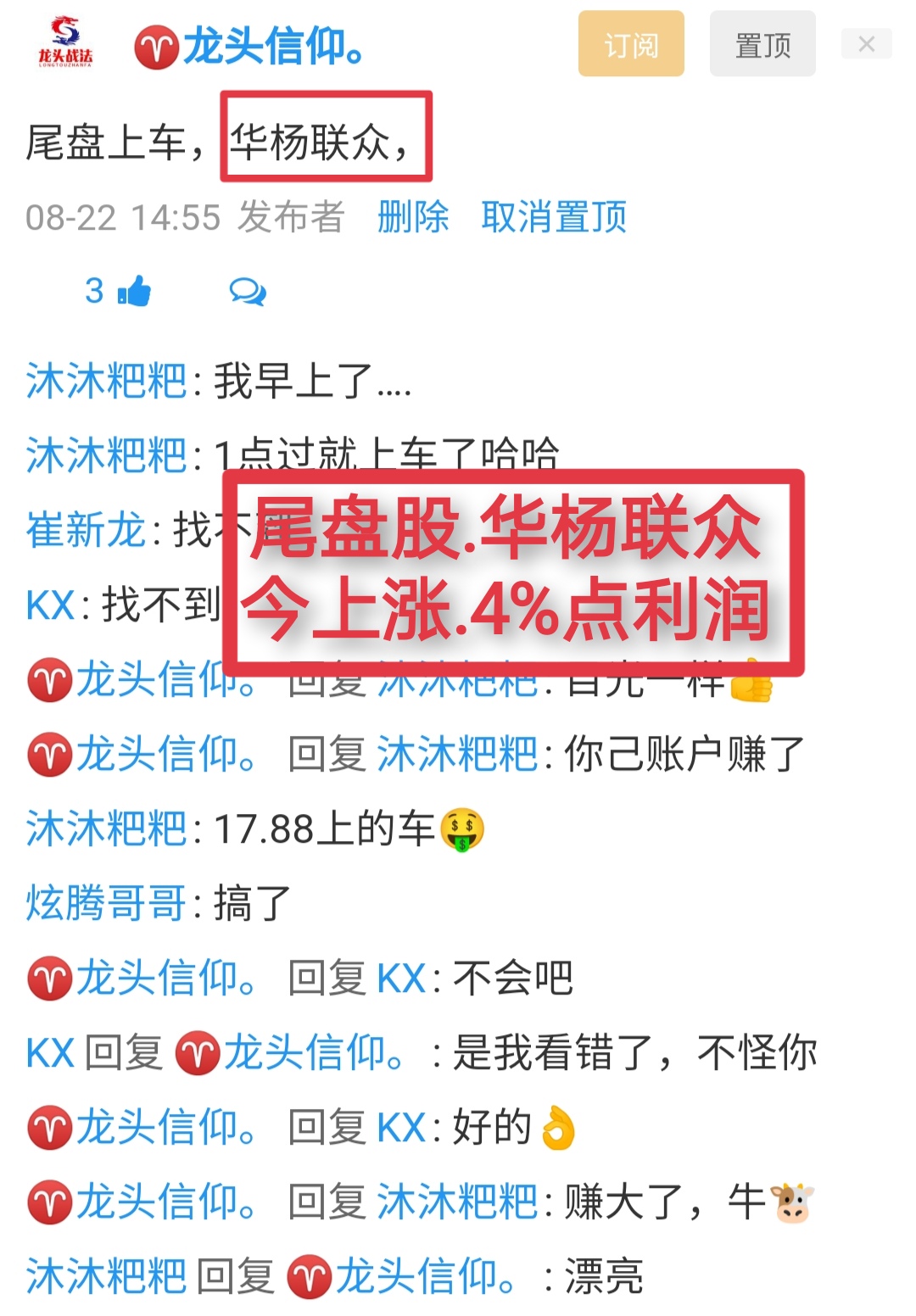Image resolution: width=916 pixels, height=1316 pixels.
Task: Select 取消置顶 to unpin the post
Action: click(554, 217)
